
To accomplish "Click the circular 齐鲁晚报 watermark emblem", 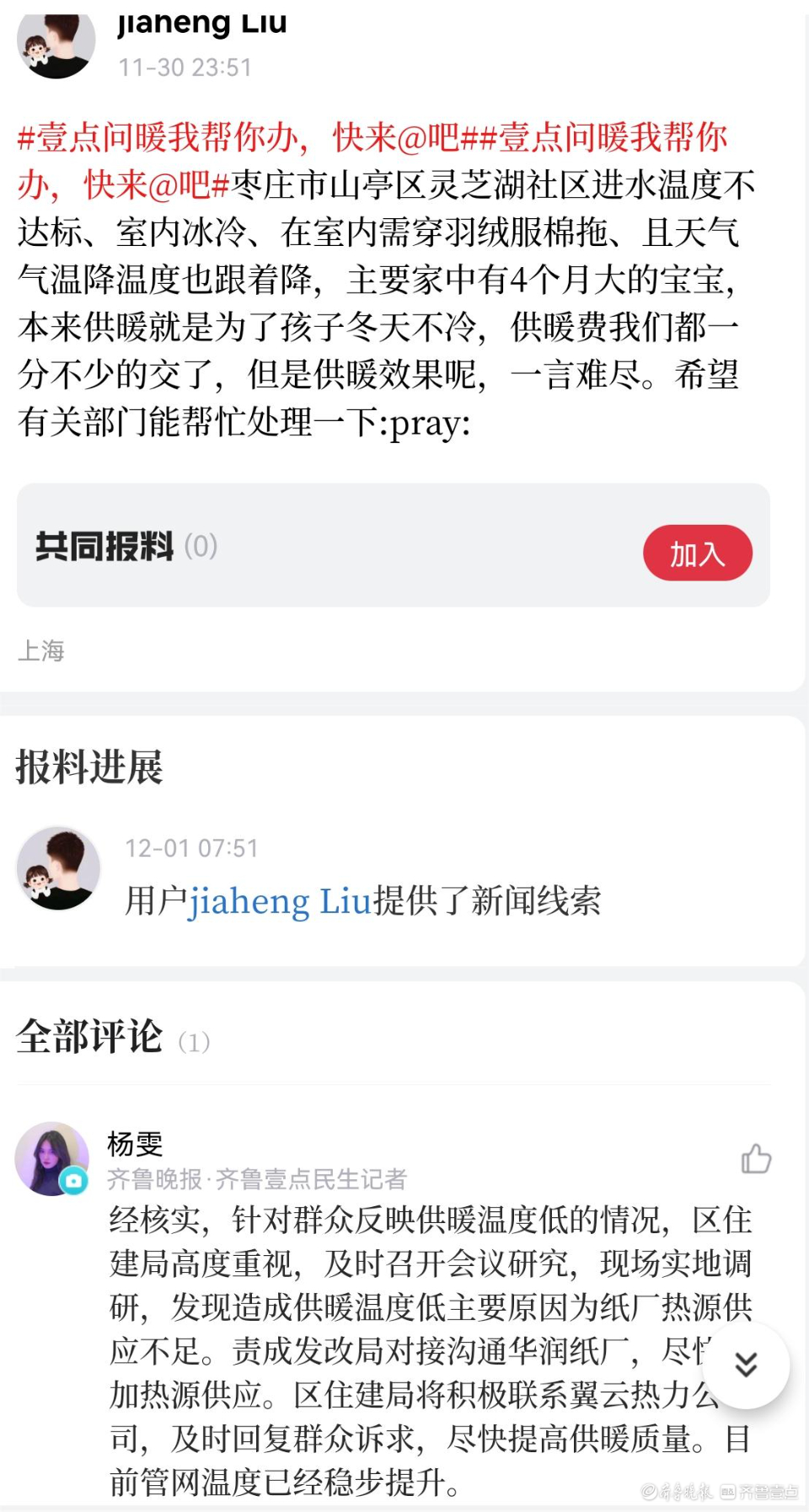I will coord(649,1491).
